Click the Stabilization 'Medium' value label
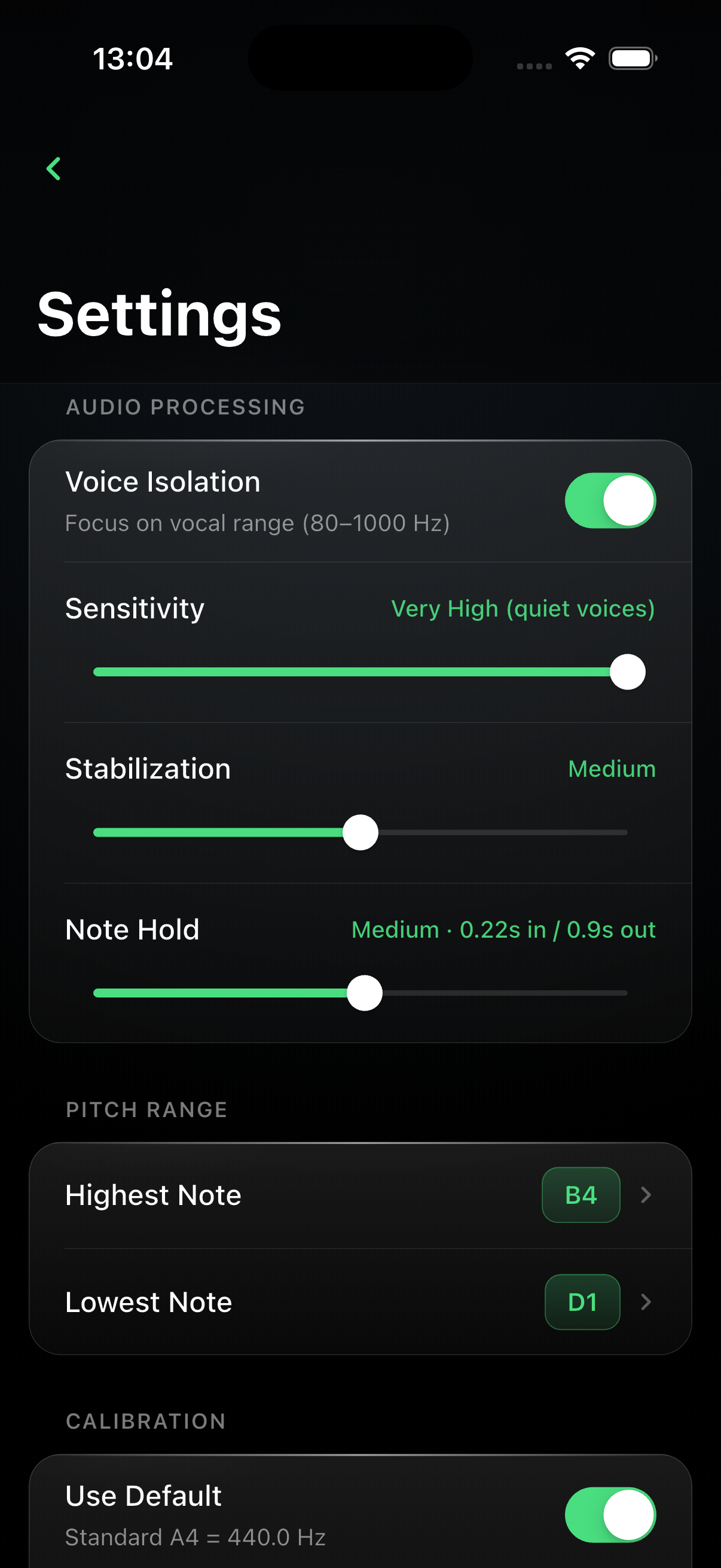Viewport: 721px width, 1568px height. 611,769
